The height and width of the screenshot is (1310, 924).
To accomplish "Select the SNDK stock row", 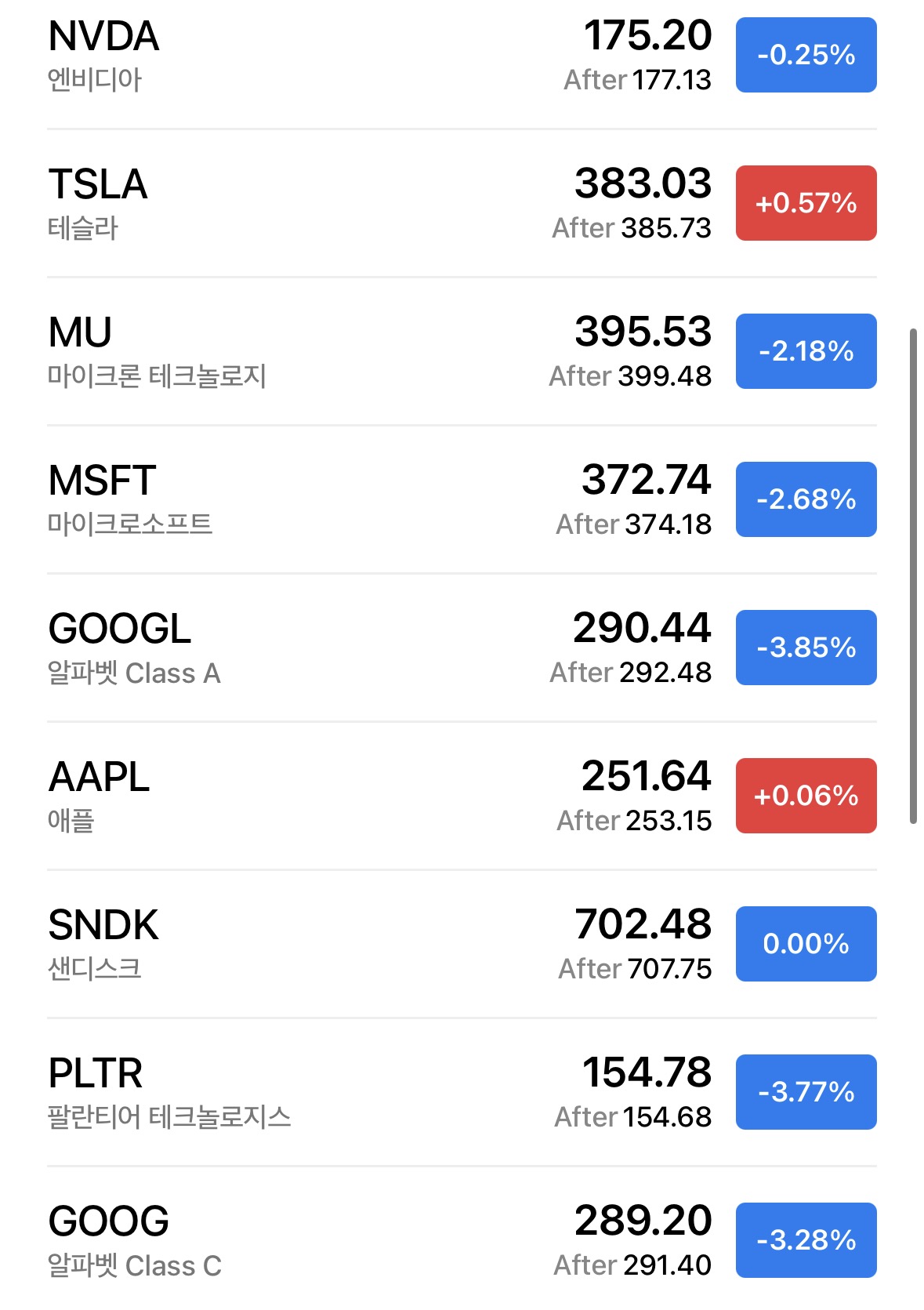I will coord(462,944).
